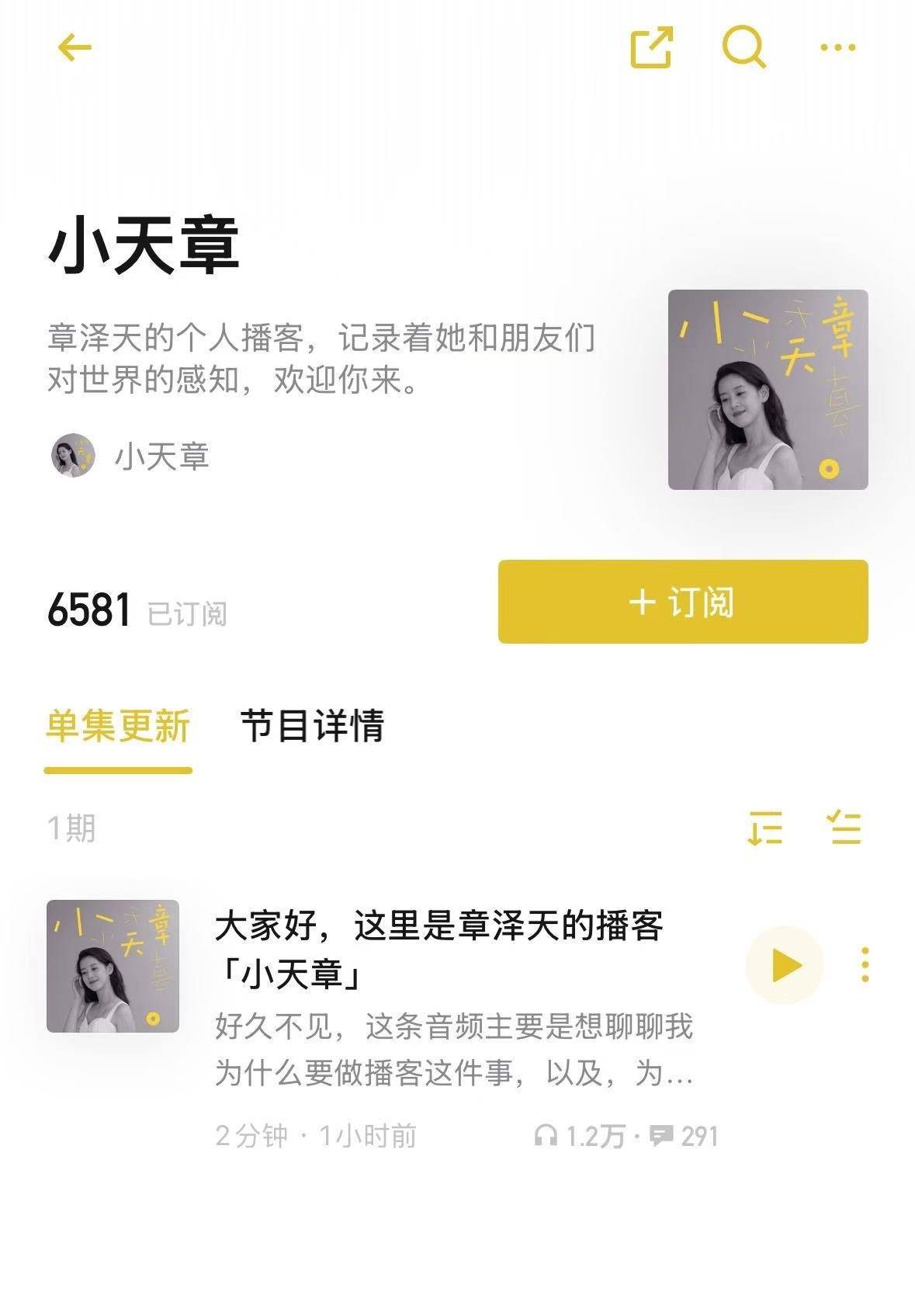The image size is (915, 1316).
Task: Open the episode multi-select checklist
Action: (843, 828)
